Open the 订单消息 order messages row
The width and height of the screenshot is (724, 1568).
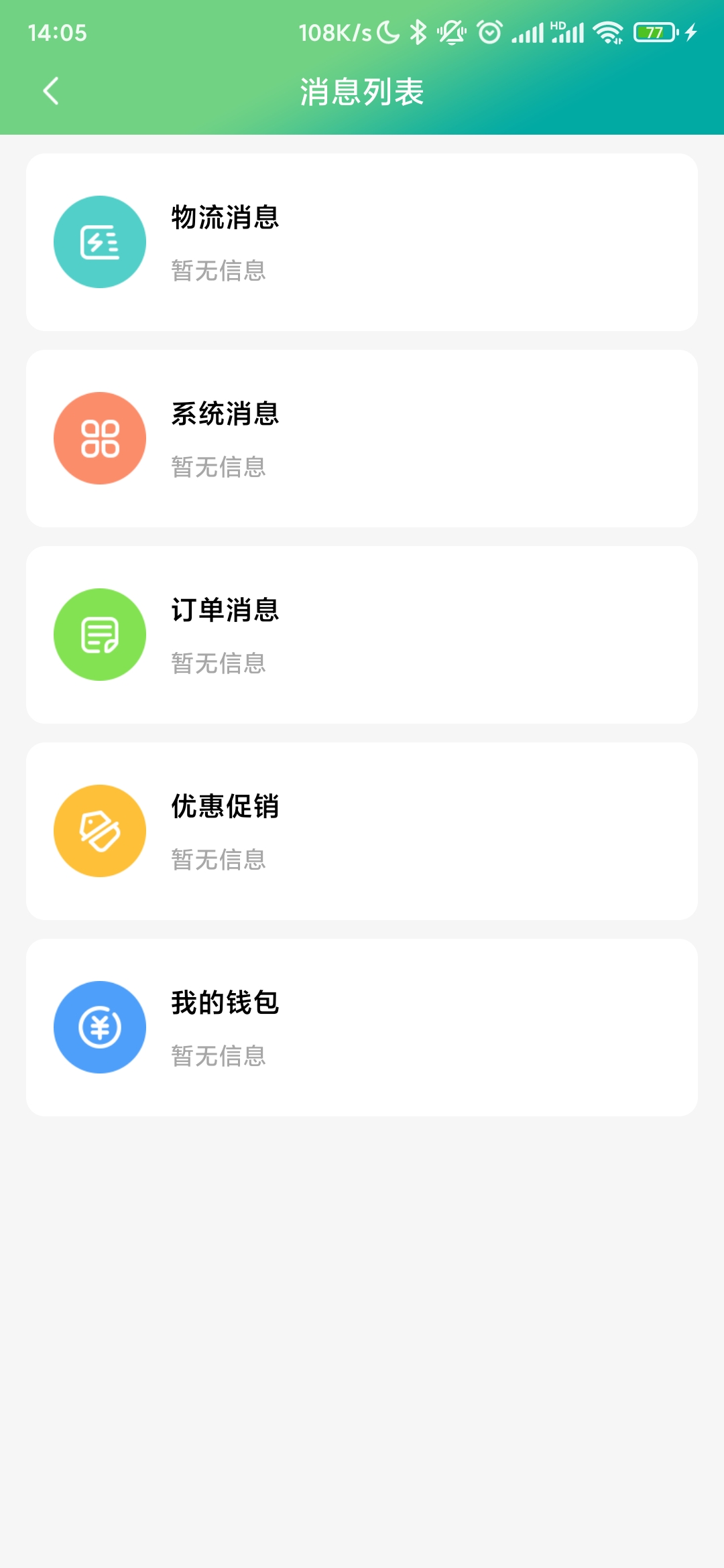(362, 635)
